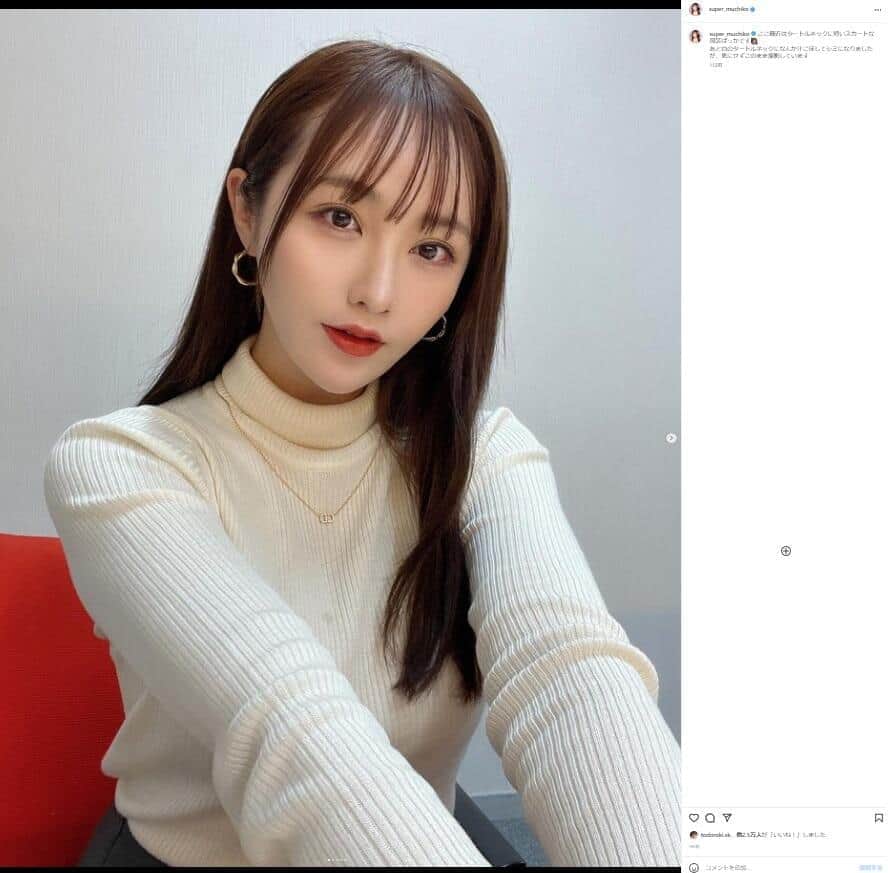The height and width of the screenshot is (873, 888).
Task: Open the comment bubble icon
Action: tap(710, 817)
